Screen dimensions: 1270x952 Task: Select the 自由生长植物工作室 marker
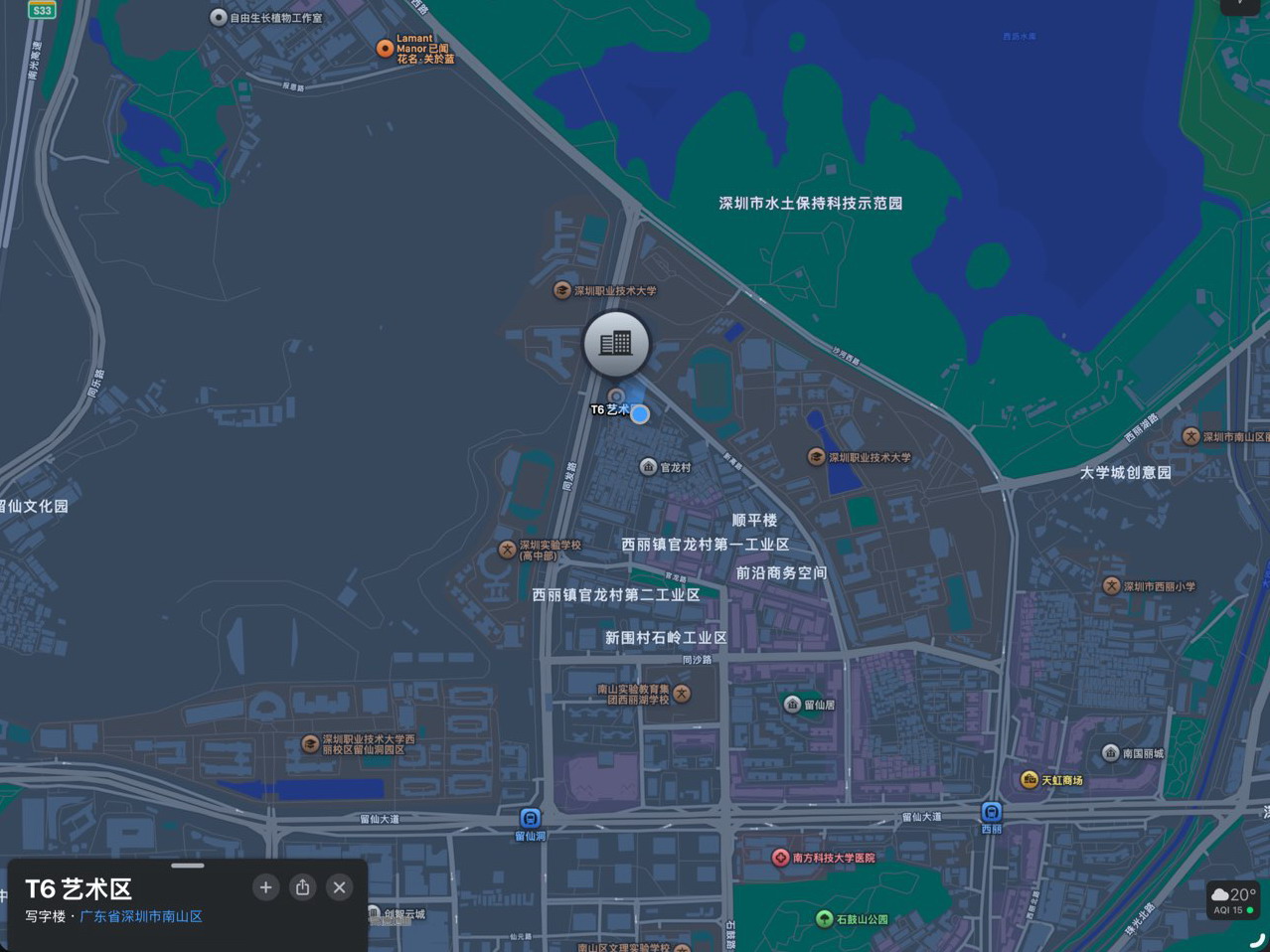click(x=219, y=17)
